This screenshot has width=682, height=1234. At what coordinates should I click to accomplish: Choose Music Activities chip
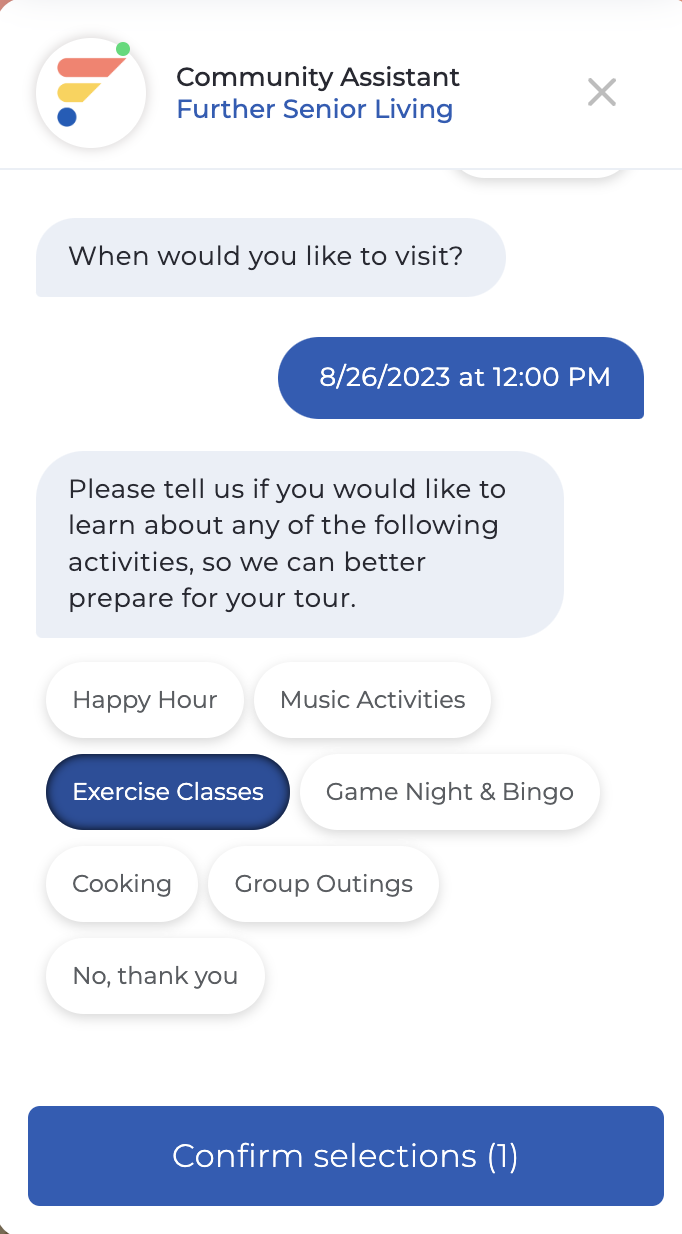click(x=372, y=700)
